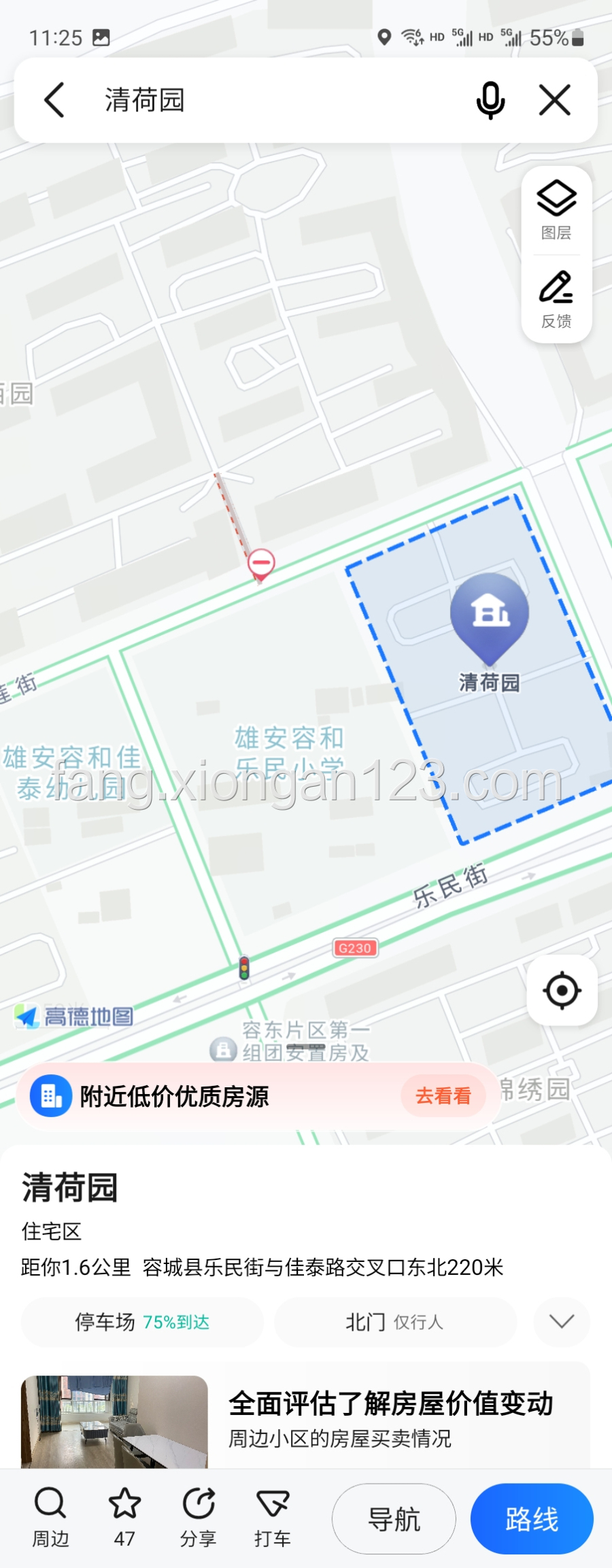This screenshot has height=1568, width=612.
Task: Expand more destination options with the chevron
Action: coord(561,1322)
